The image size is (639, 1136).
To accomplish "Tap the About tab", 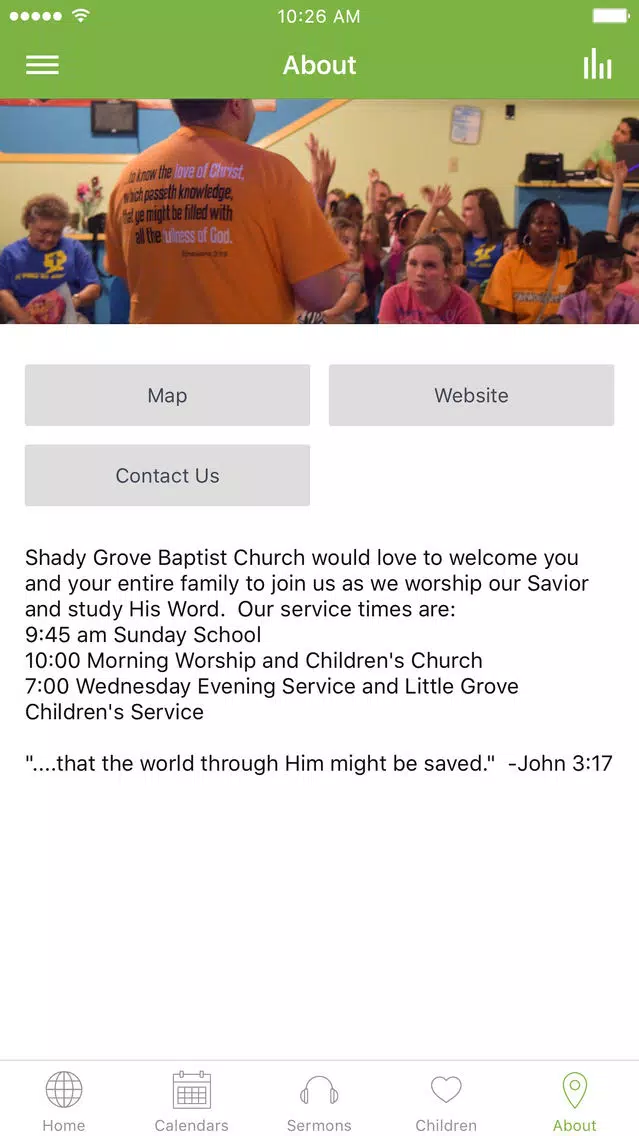I will [x=575, y=1101].
